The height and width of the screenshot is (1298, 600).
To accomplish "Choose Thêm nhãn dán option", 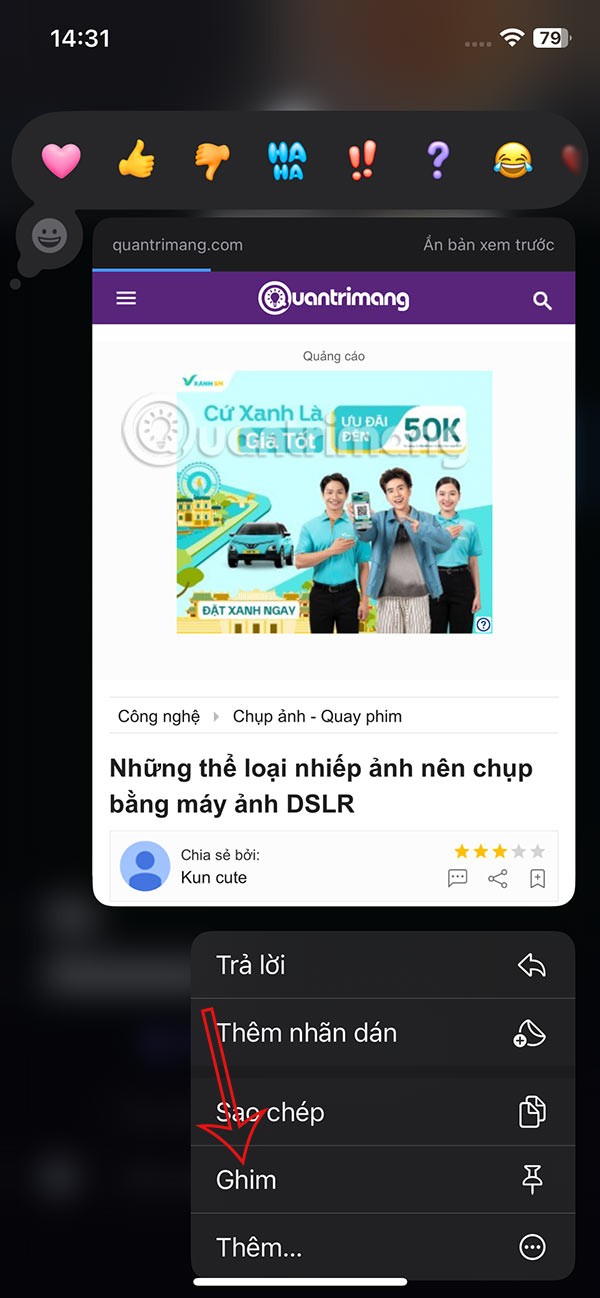I will [383, 1033].
